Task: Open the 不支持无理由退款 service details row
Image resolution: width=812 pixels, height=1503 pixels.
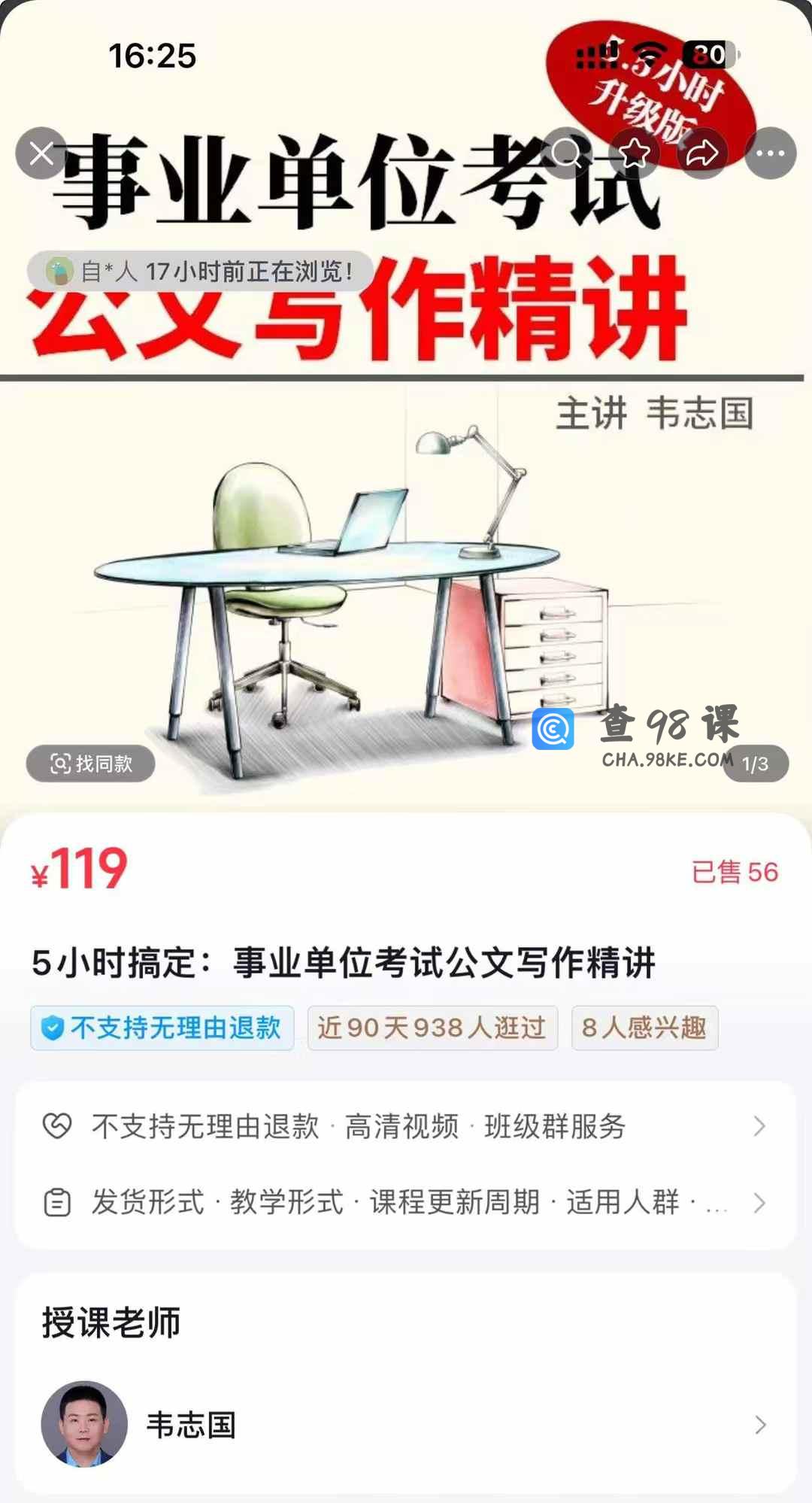Action: pyautogui.click(x=406, y=1126)
